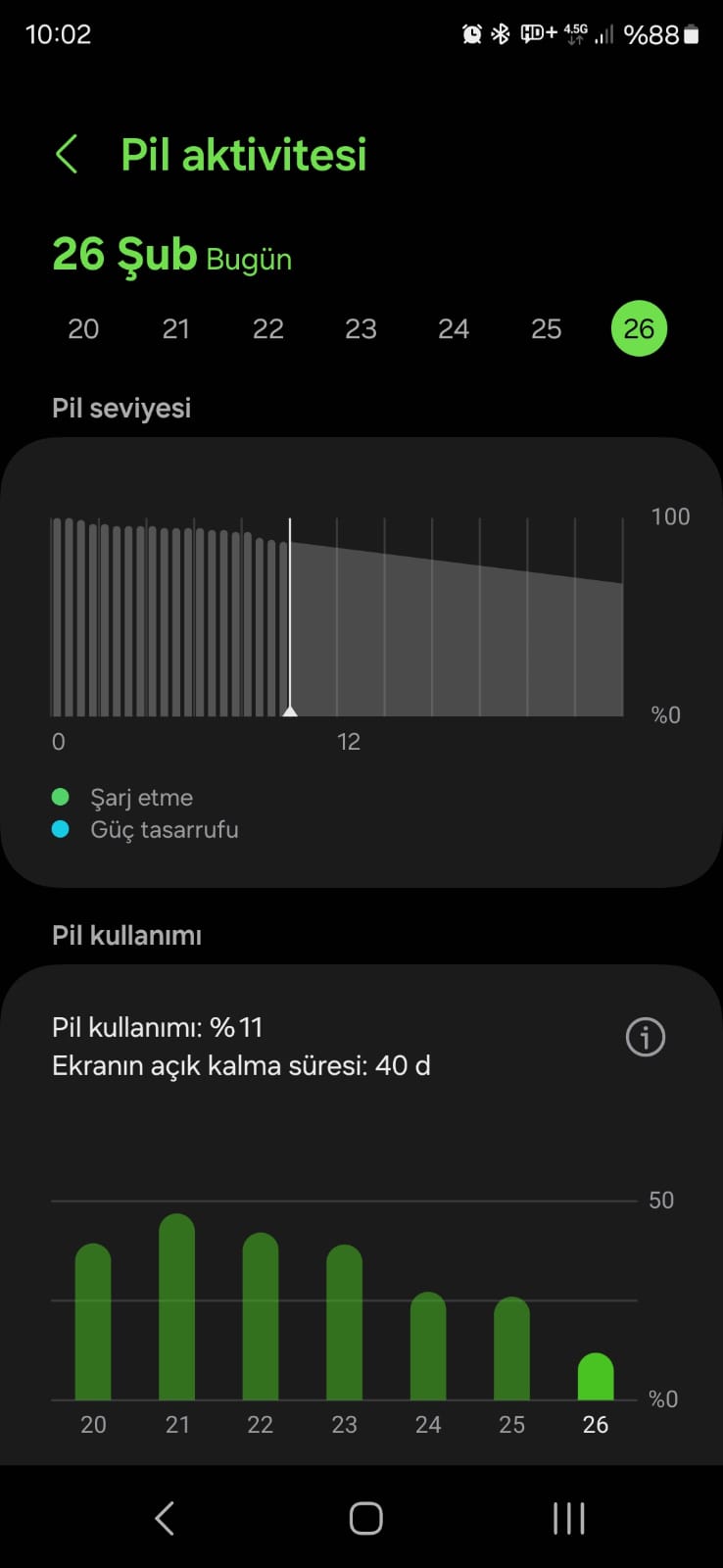
Task: Tap the highlighted usage bar for day 26
Action: pyautogui.click(x=596, y=1377)
